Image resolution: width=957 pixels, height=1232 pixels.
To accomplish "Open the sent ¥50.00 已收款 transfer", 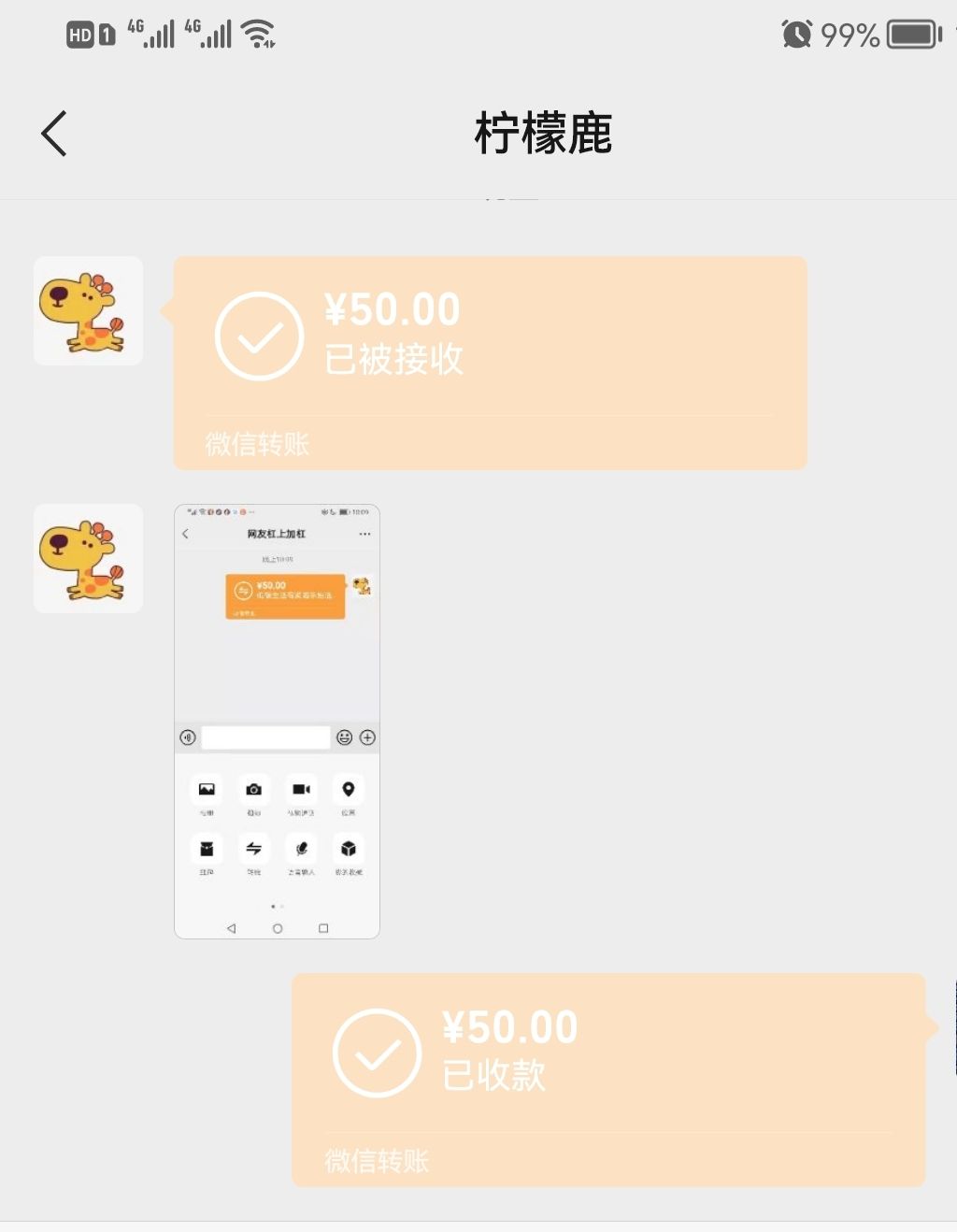I will coord(608,1080).
